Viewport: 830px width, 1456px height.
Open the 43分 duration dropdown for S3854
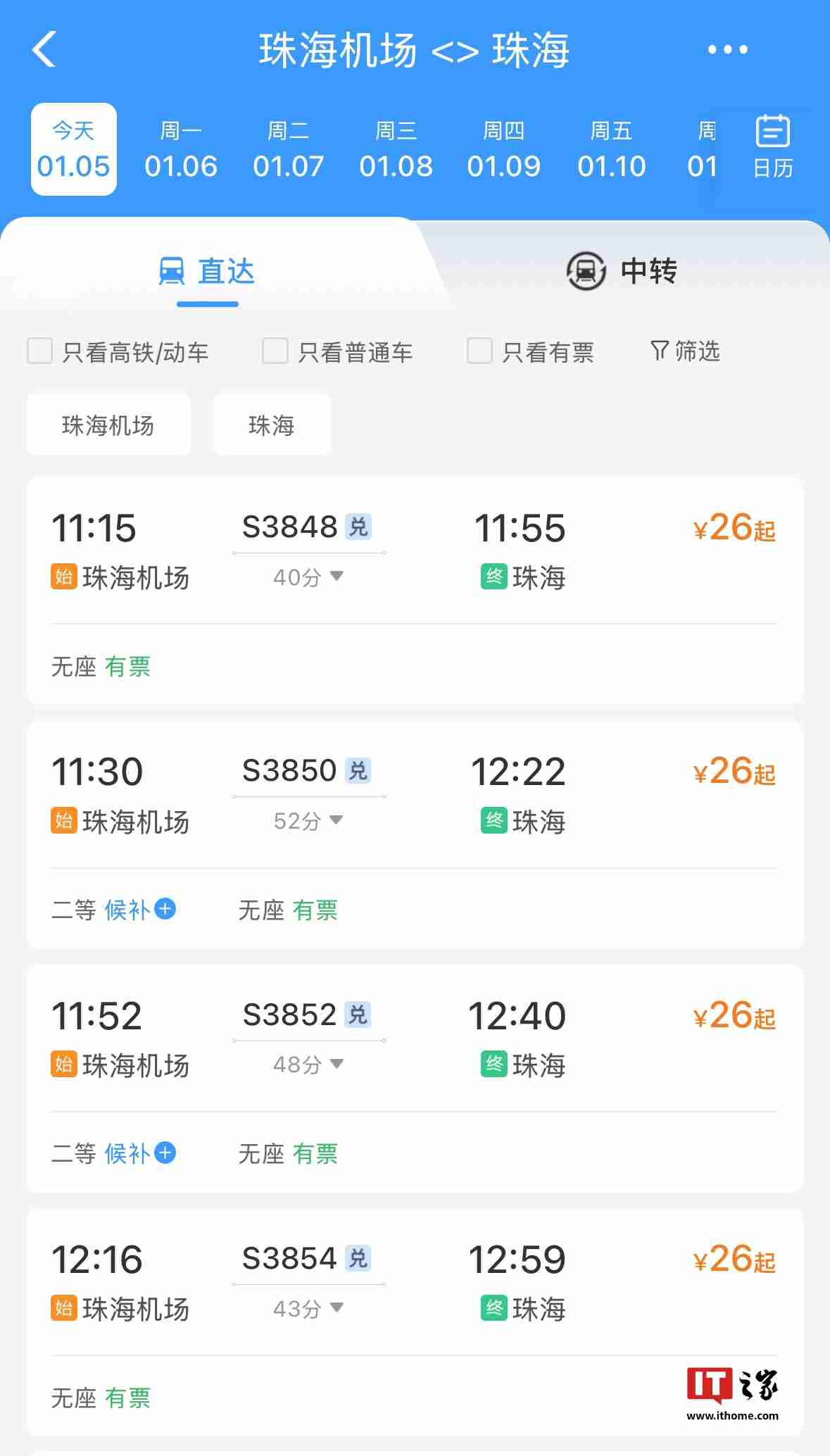[306, 1308]
